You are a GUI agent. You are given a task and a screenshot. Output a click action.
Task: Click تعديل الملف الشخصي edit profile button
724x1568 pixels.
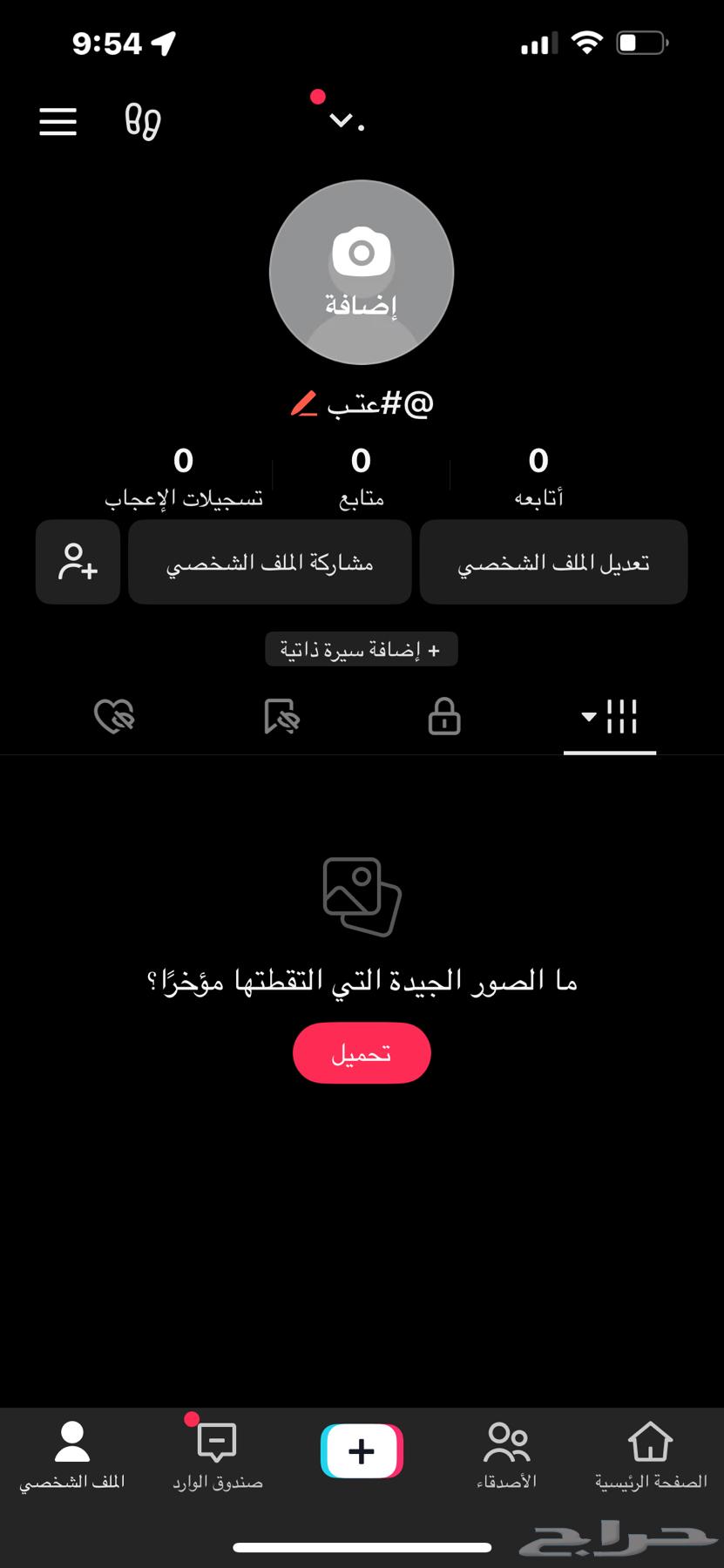pos(553,562)
